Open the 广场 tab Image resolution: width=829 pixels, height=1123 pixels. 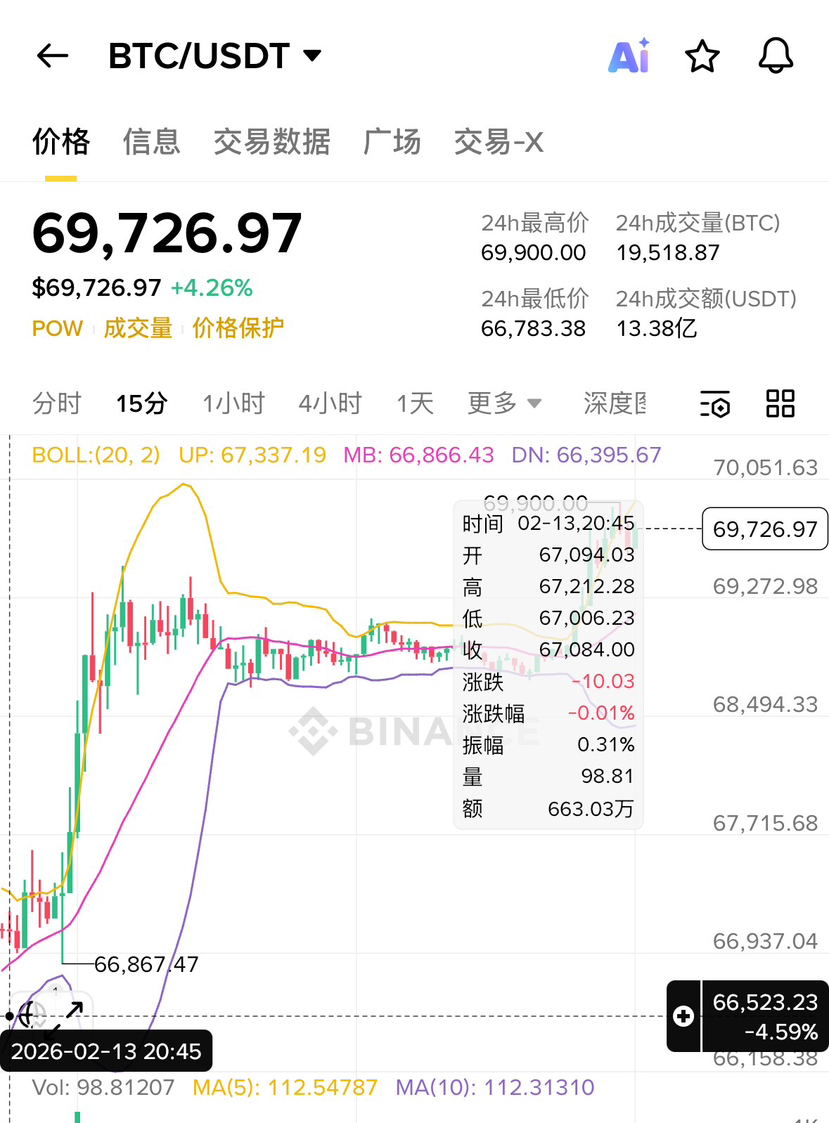coord(392,142)
